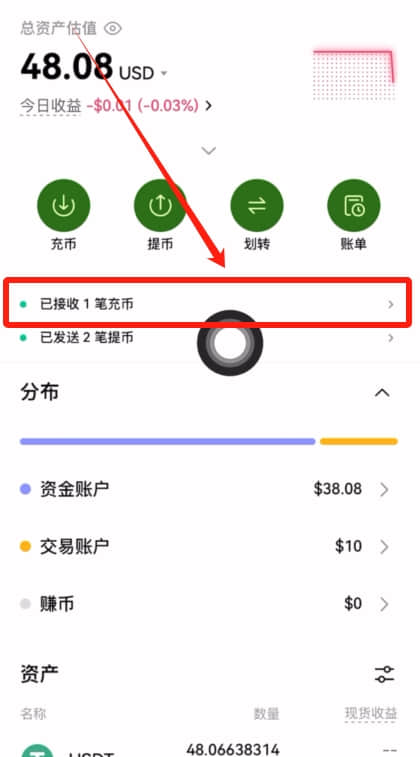Change the USD currency dropdown
The width and height of the screenshot is (420, 757).
pyautogui.click(x=143, y=73)
